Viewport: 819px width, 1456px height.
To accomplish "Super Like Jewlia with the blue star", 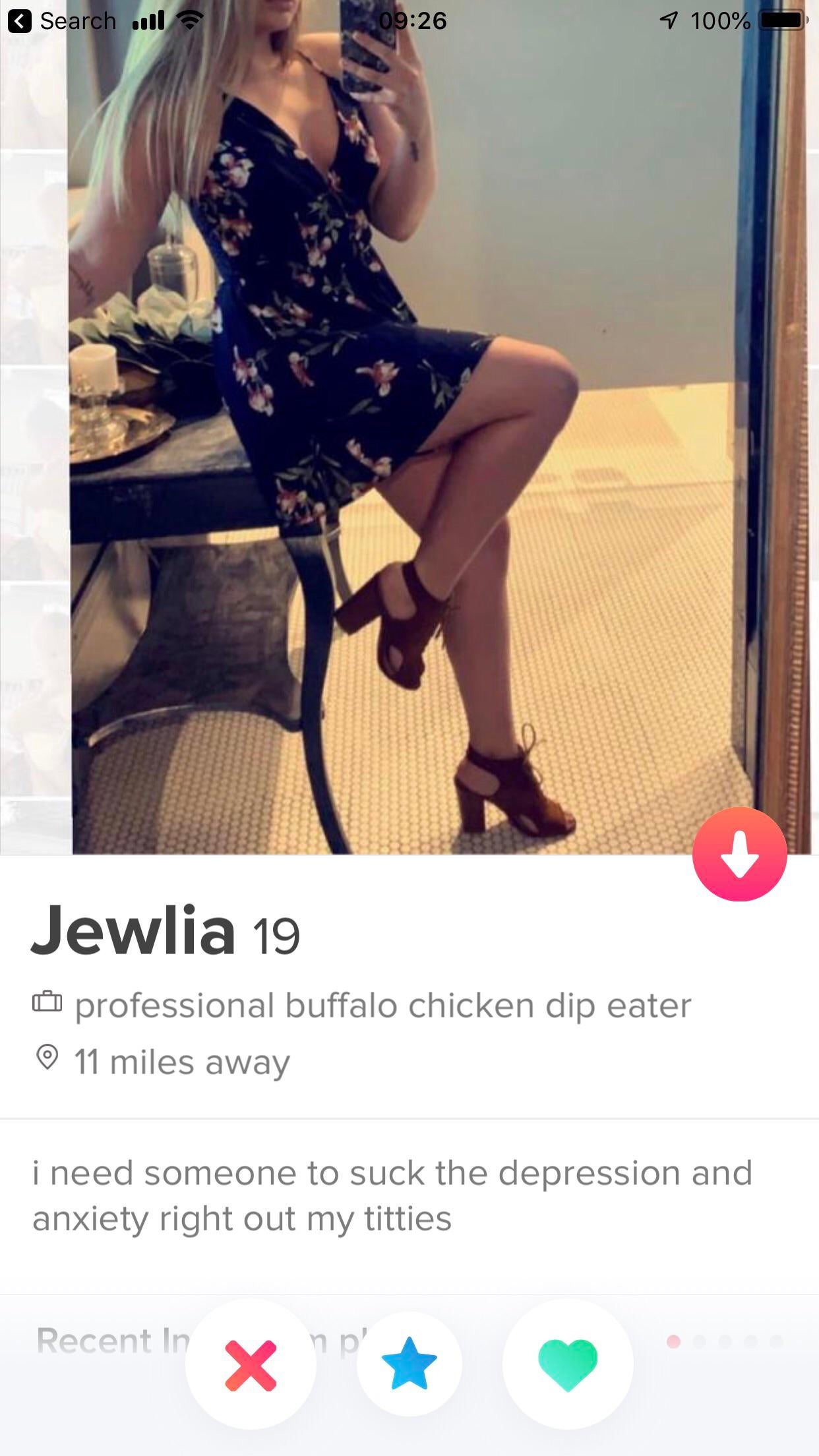I will [x=409, y=1363].
